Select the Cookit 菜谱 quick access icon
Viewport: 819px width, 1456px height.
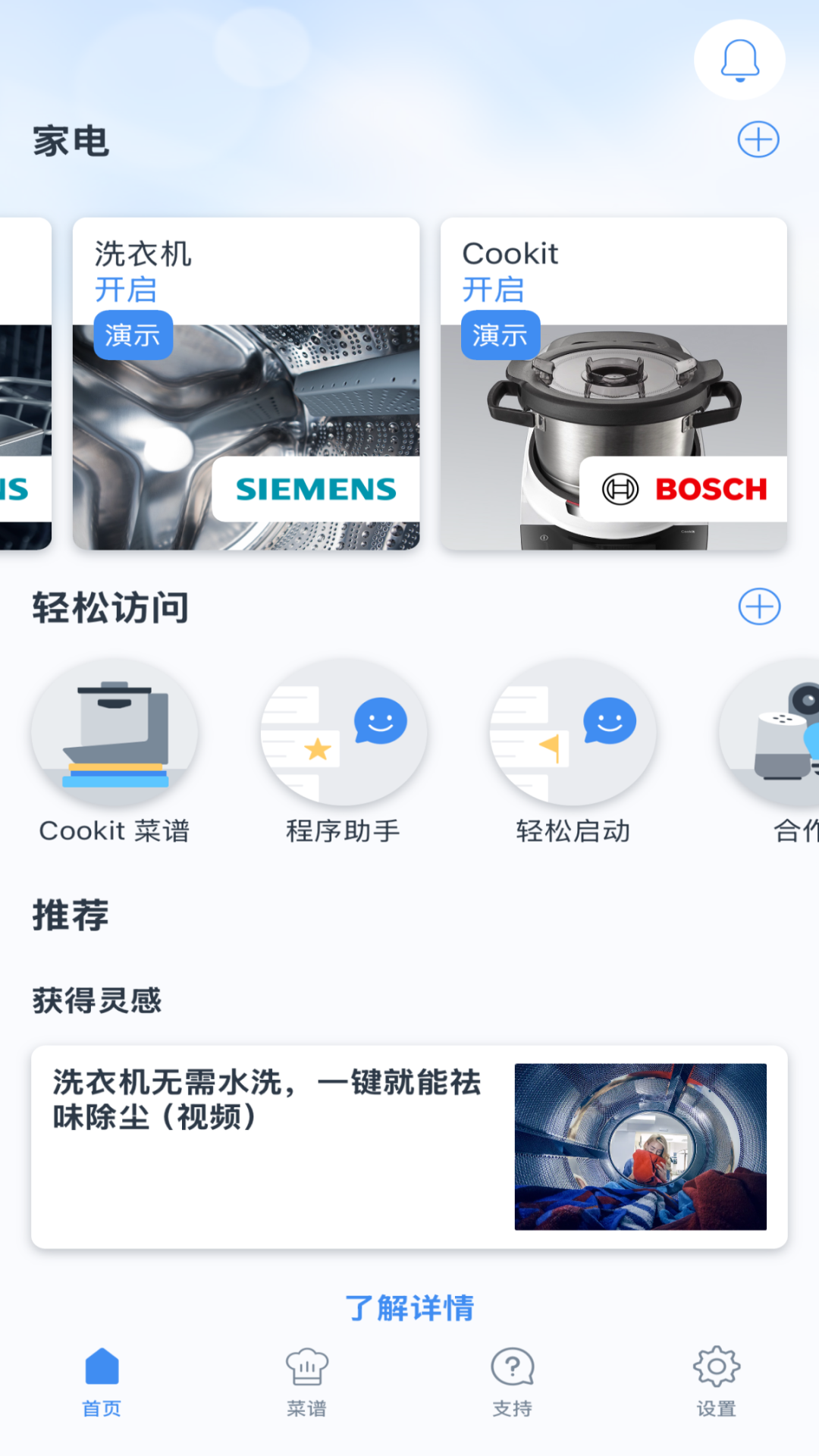[115, 732]
